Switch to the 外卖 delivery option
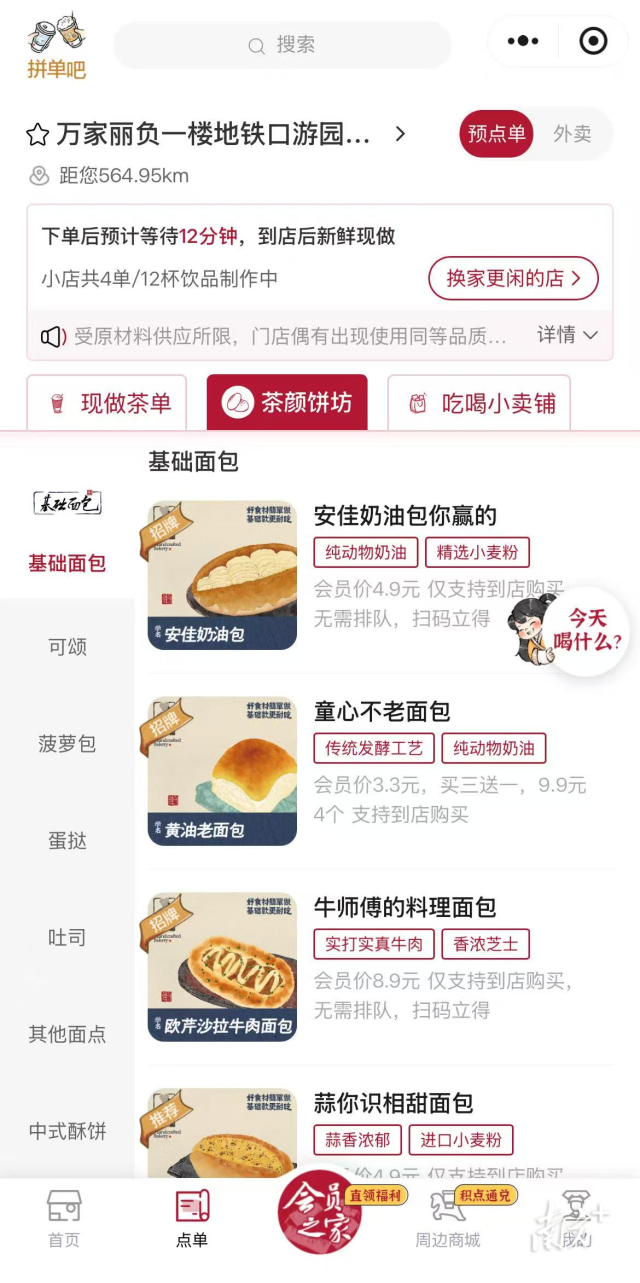640x1283 pixels. 572,134
